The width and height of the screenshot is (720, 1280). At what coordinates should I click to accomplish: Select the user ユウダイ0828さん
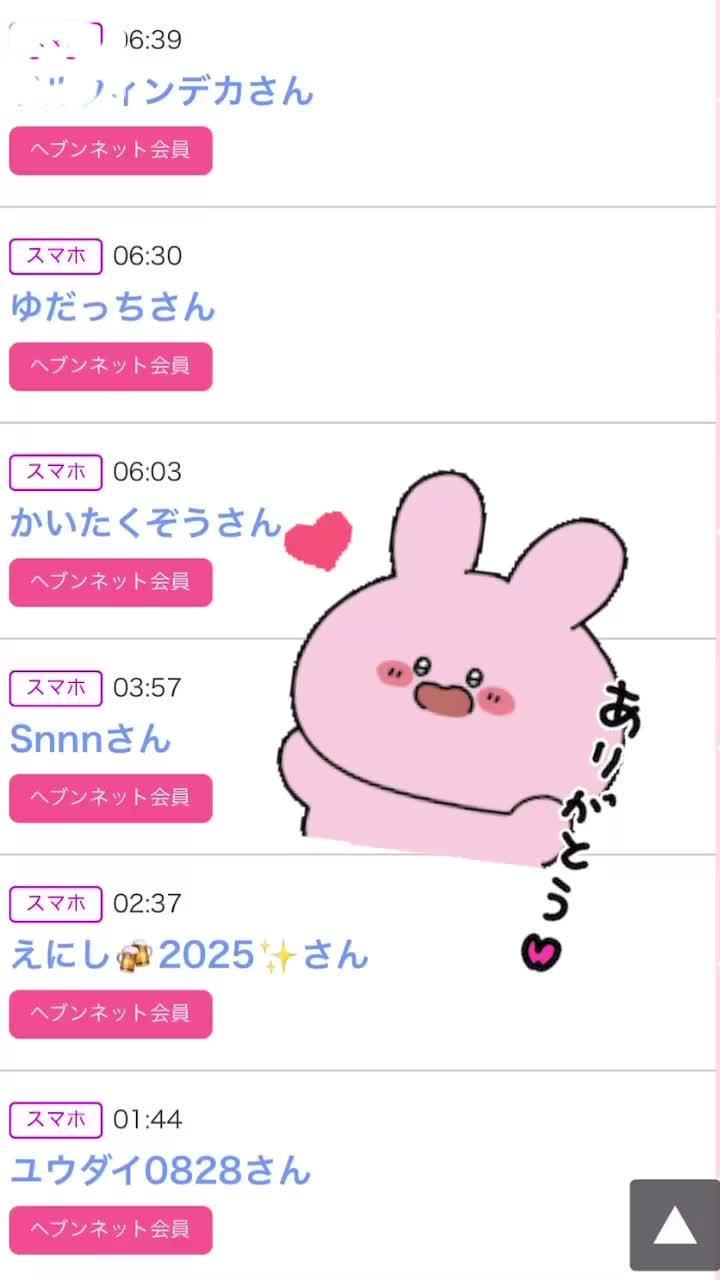[161, 1170]
